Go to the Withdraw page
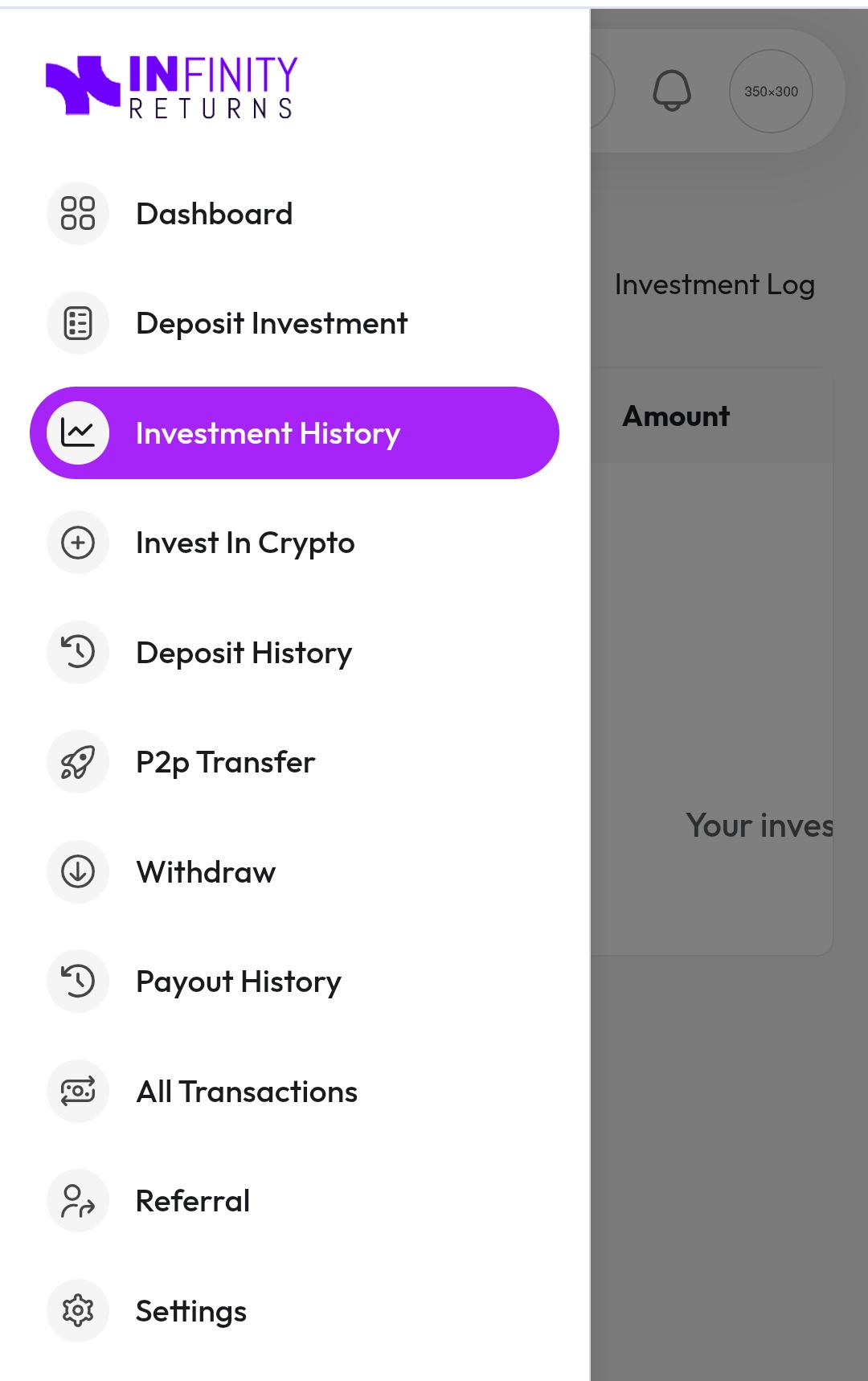 [206, 872]
